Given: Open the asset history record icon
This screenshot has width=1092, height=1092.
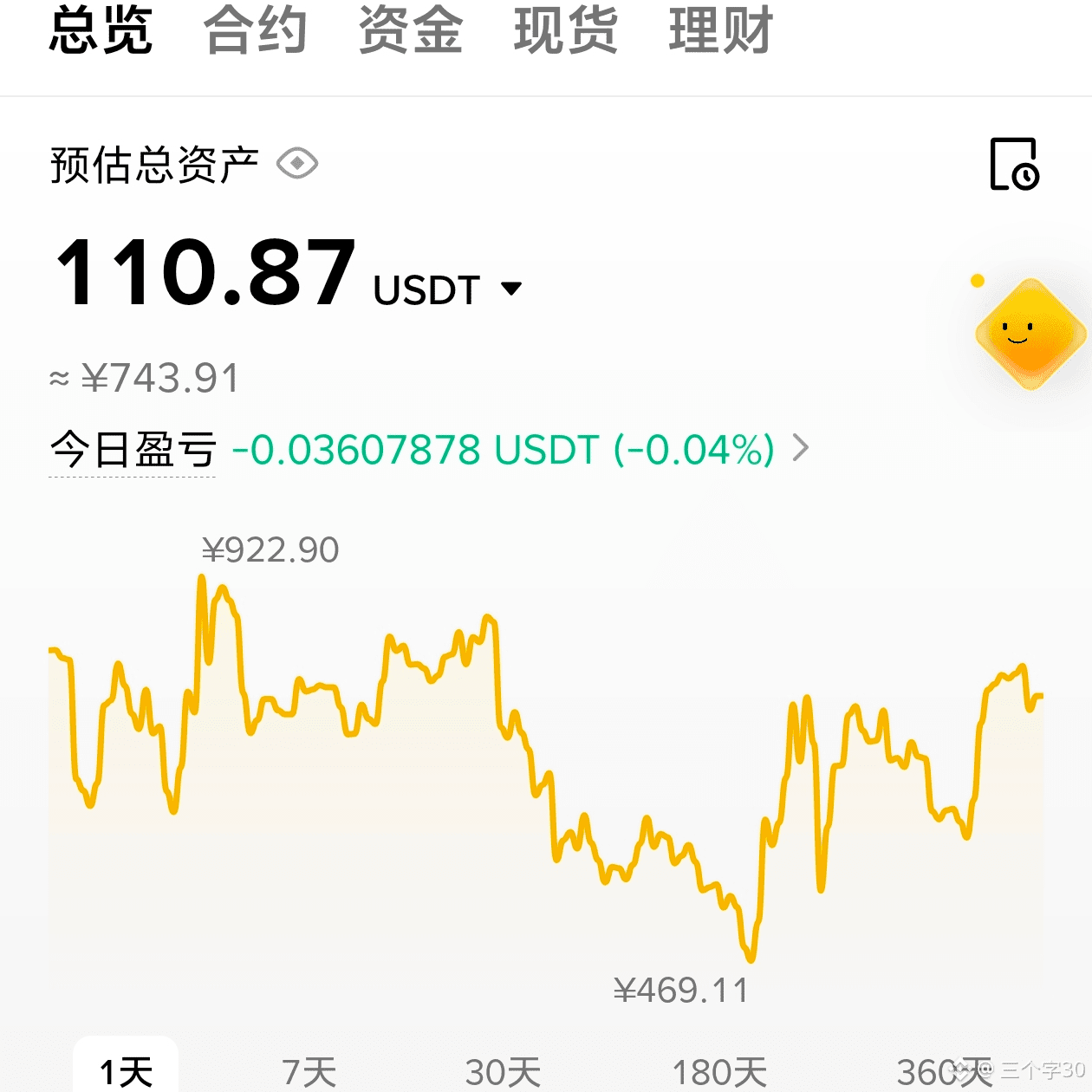Looking at the screenshot, I should (x=1014, y=164).
